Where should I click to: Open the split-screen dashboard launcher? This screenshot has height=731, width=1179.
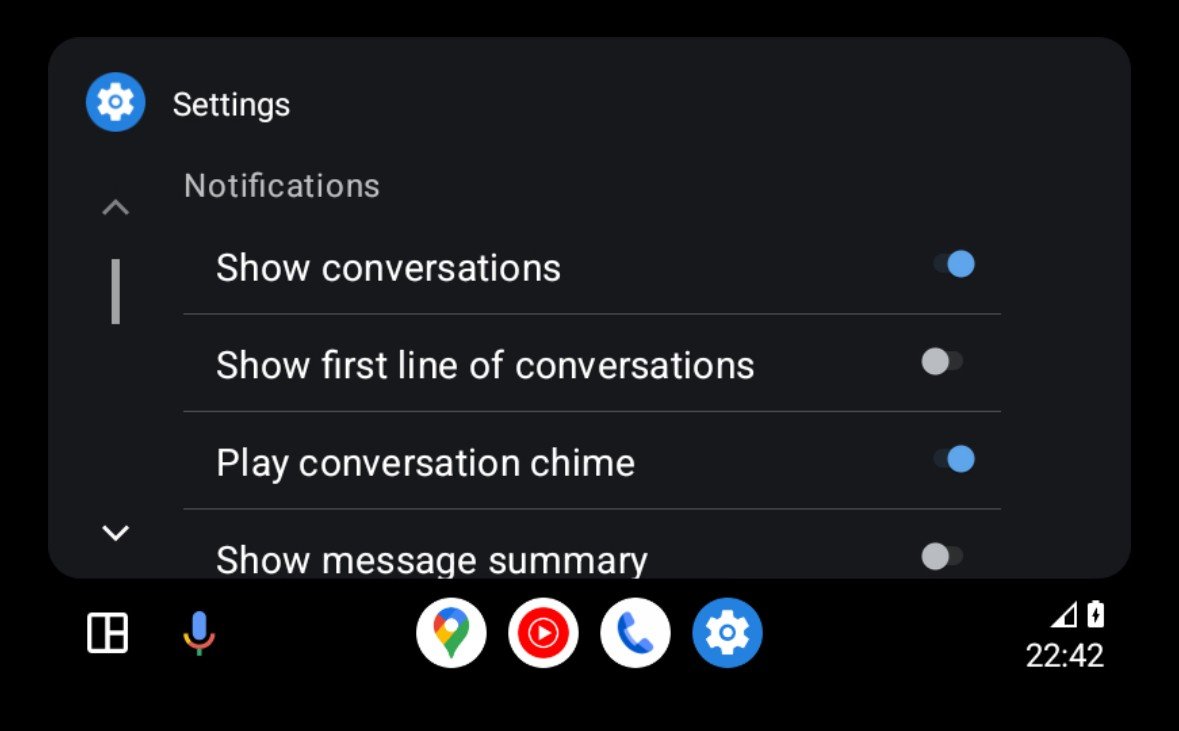[x=108, y=633]
